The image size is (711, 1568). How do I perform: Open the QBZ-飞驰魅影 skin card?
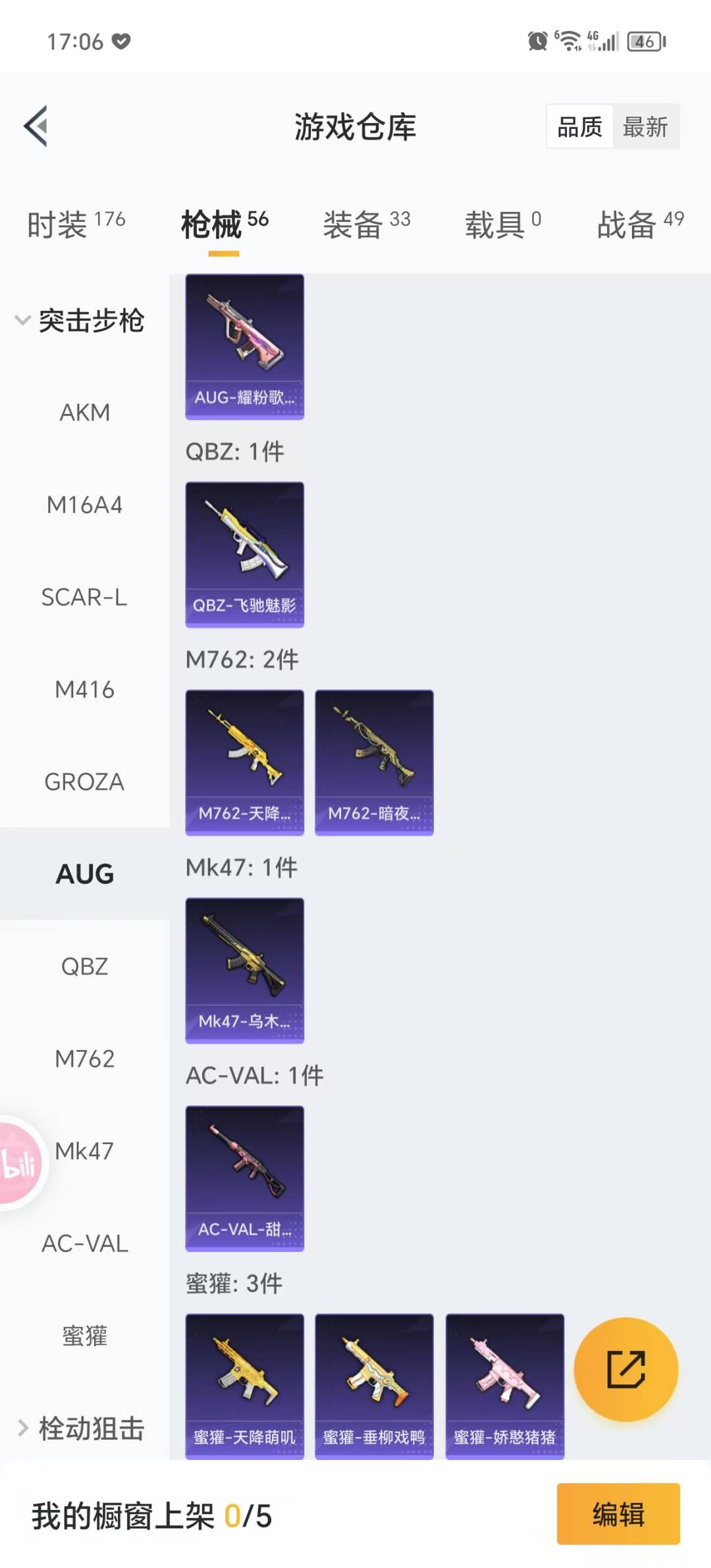click(x=245, y=555)
